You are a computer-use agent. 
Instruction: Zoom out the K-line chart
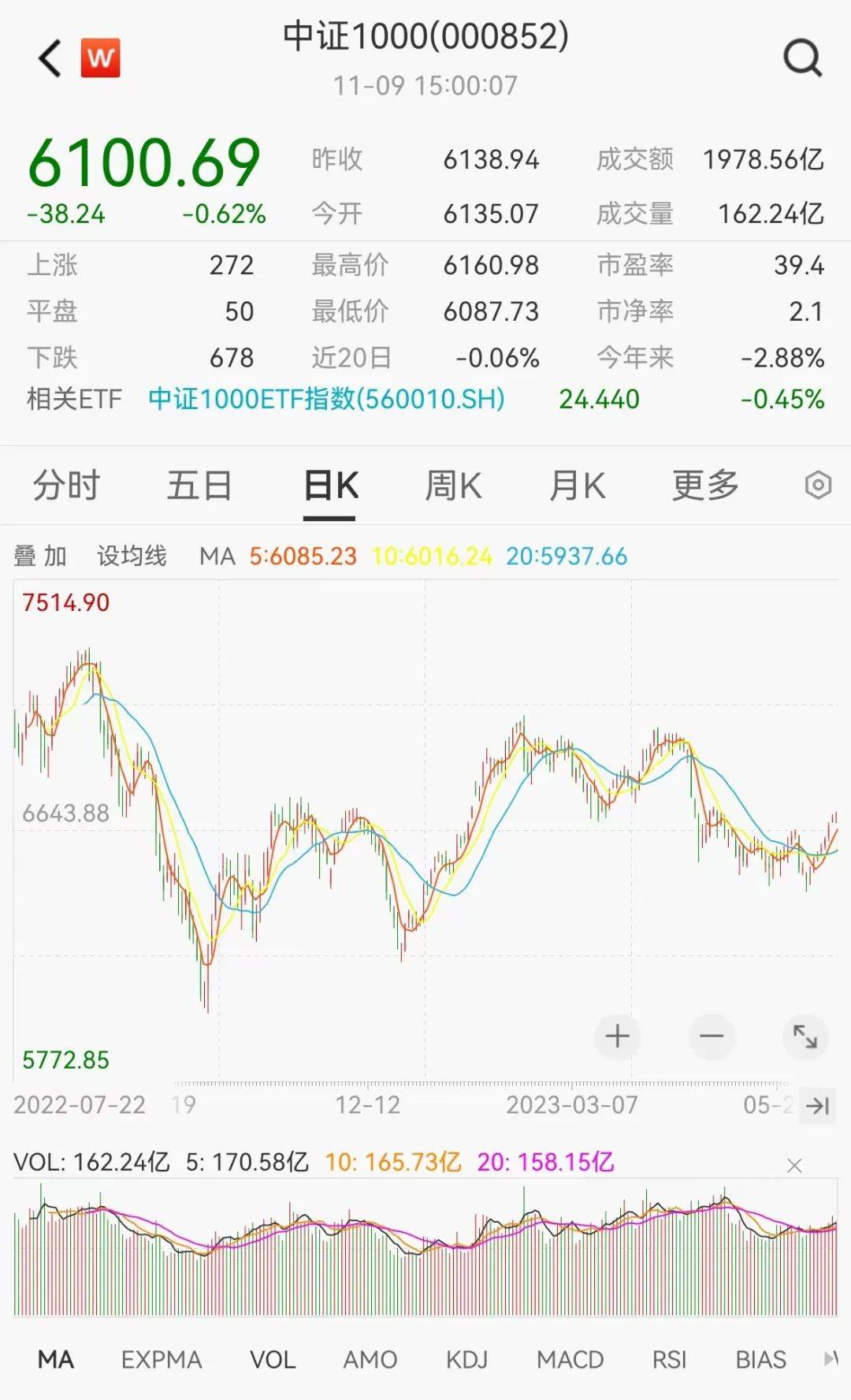[x=712, y=1036]
